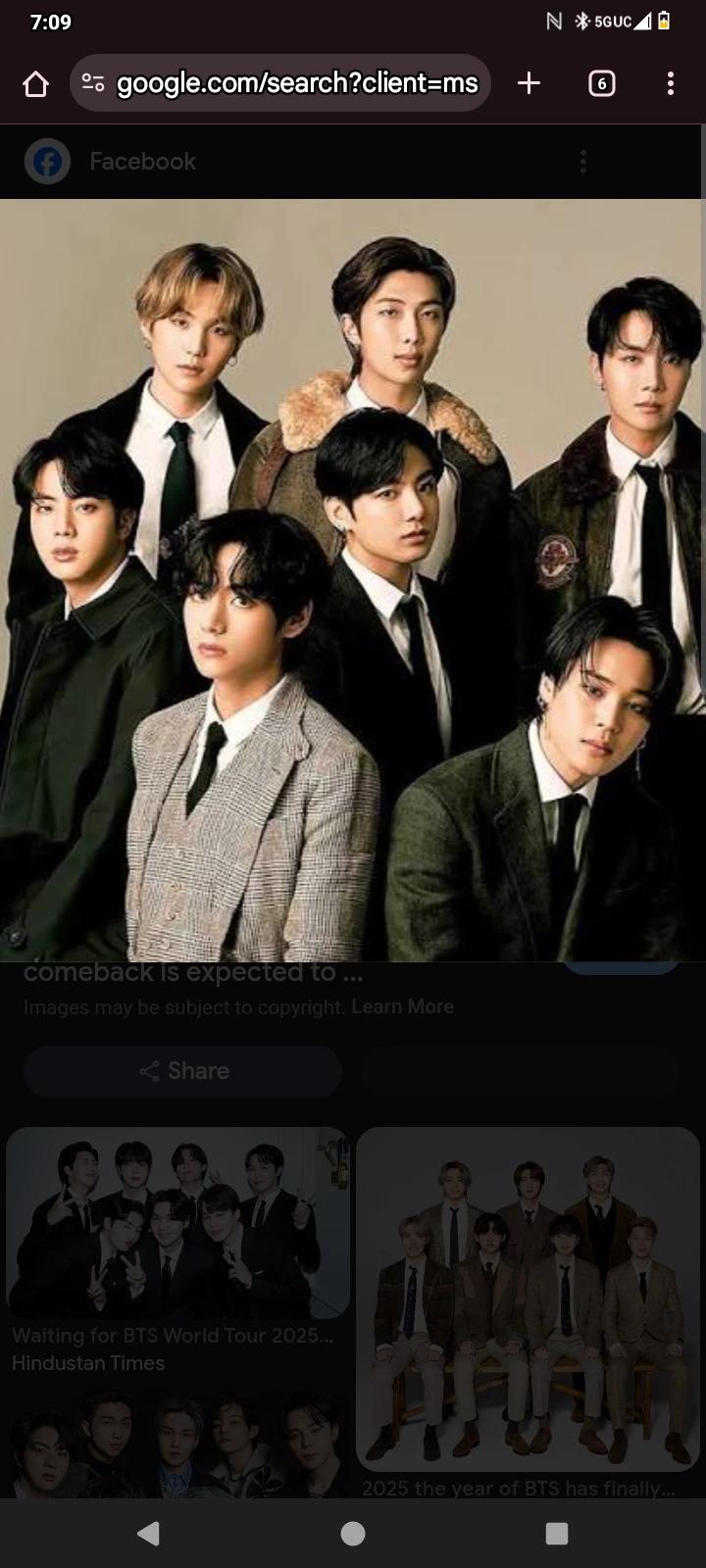
Task: Return to the phone's home screen
Action: pos(353,1534)
